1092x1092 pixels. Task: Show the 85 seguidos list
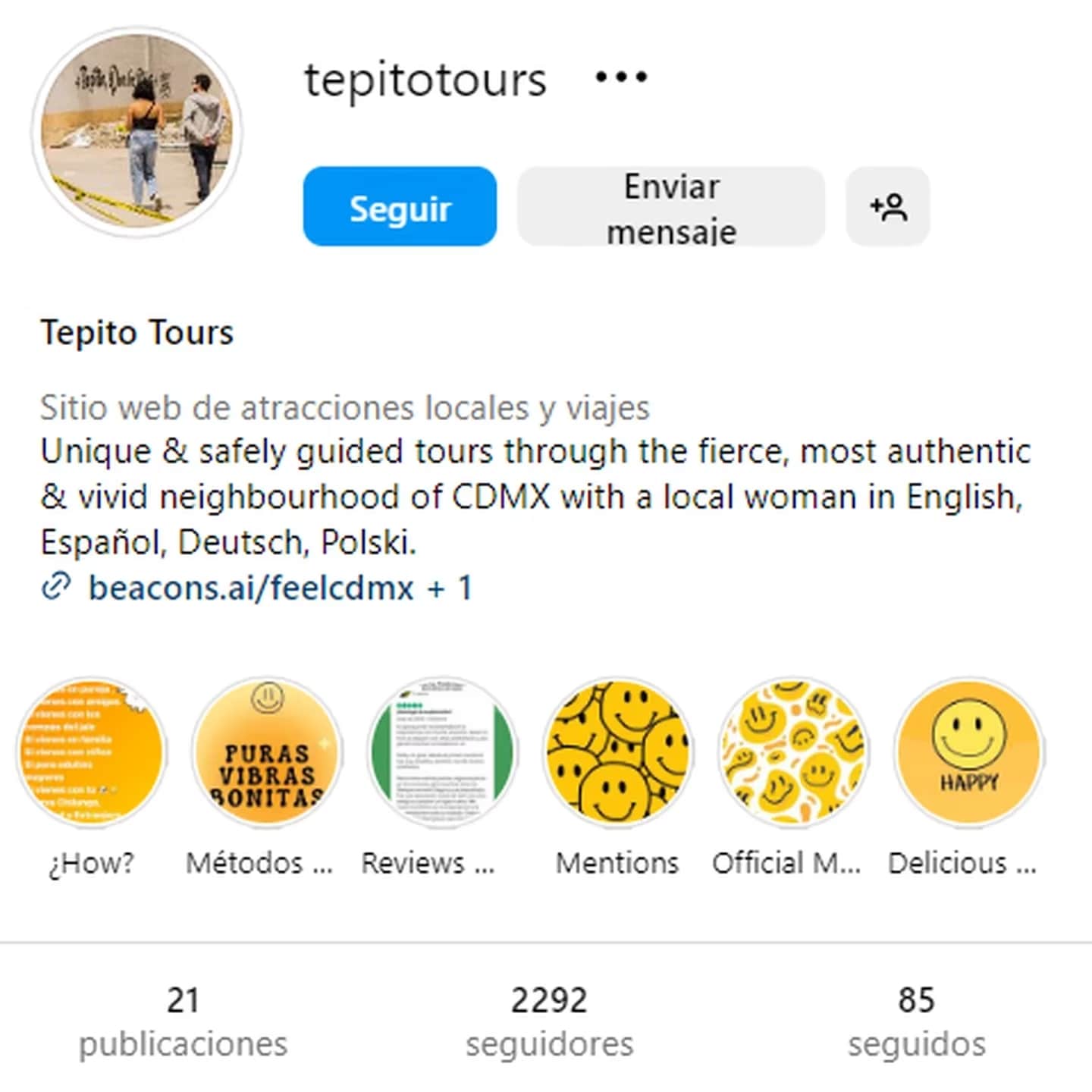pos(916,1021)
